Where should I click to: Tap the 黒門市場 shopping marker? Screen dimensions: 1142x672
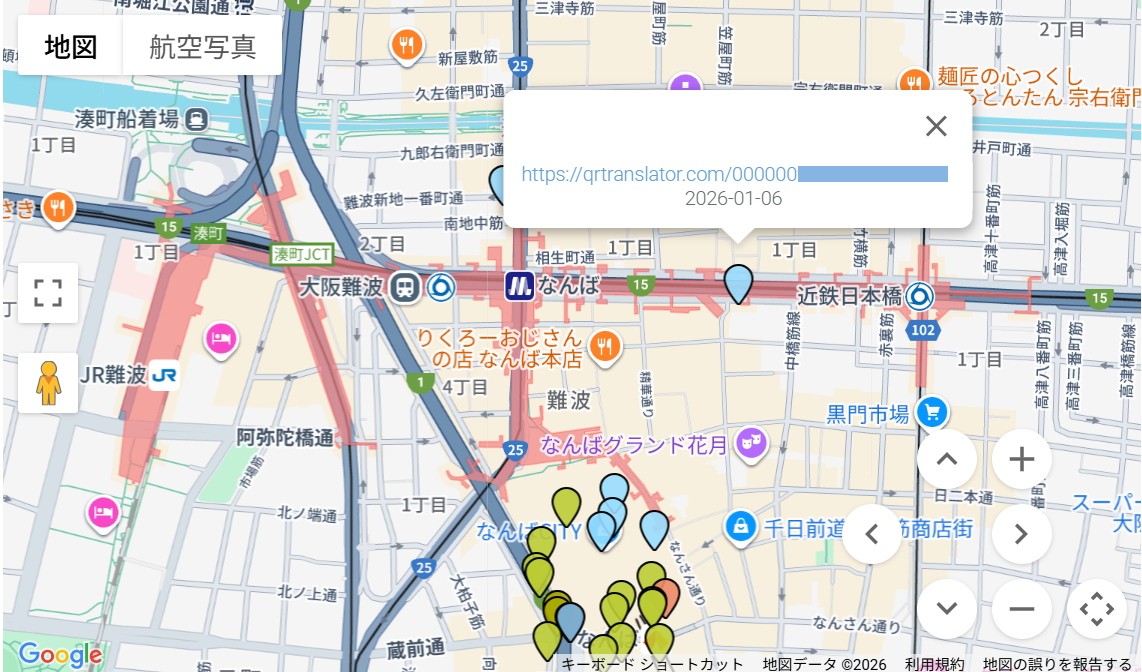(932, 411)
